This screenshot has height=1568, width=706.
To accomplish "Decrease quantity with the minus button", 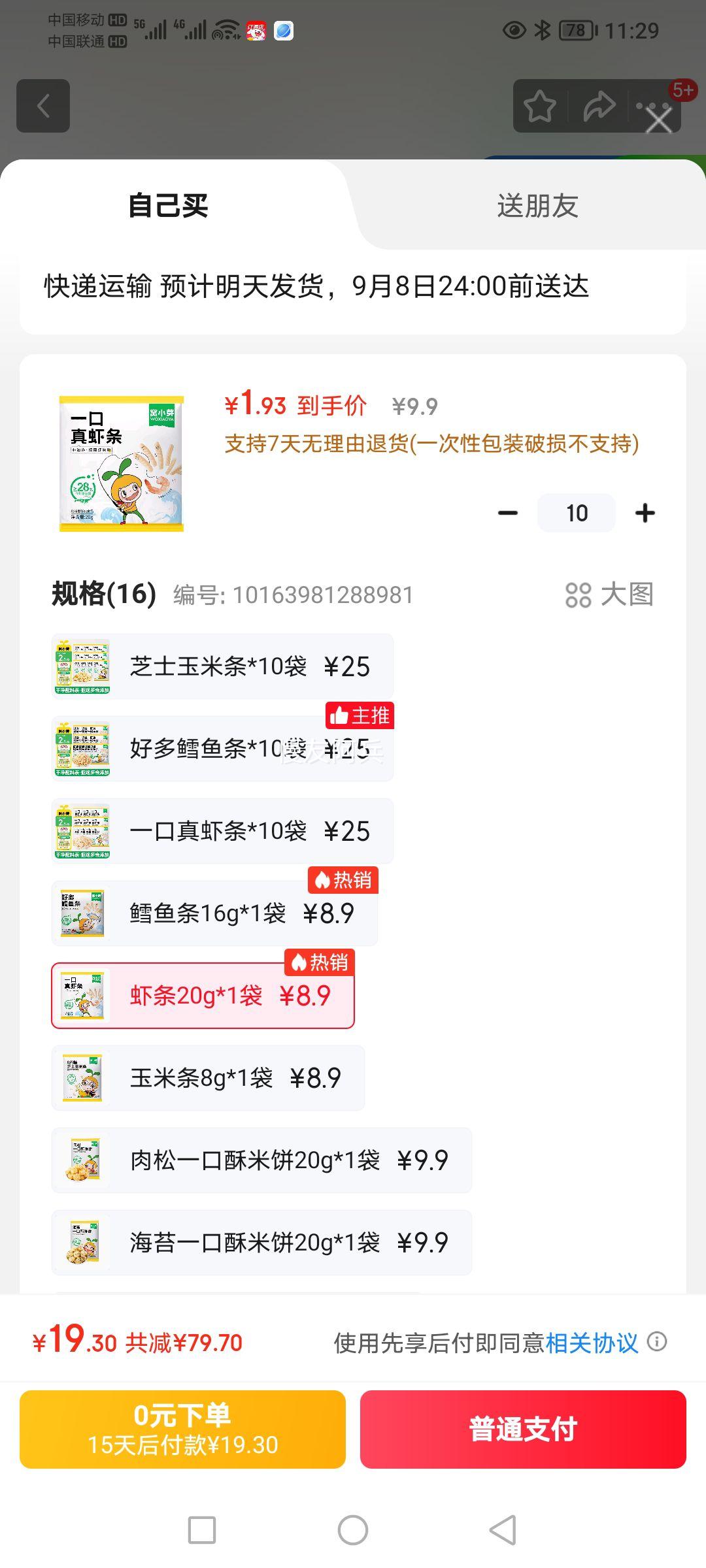I will click(508, 513).
